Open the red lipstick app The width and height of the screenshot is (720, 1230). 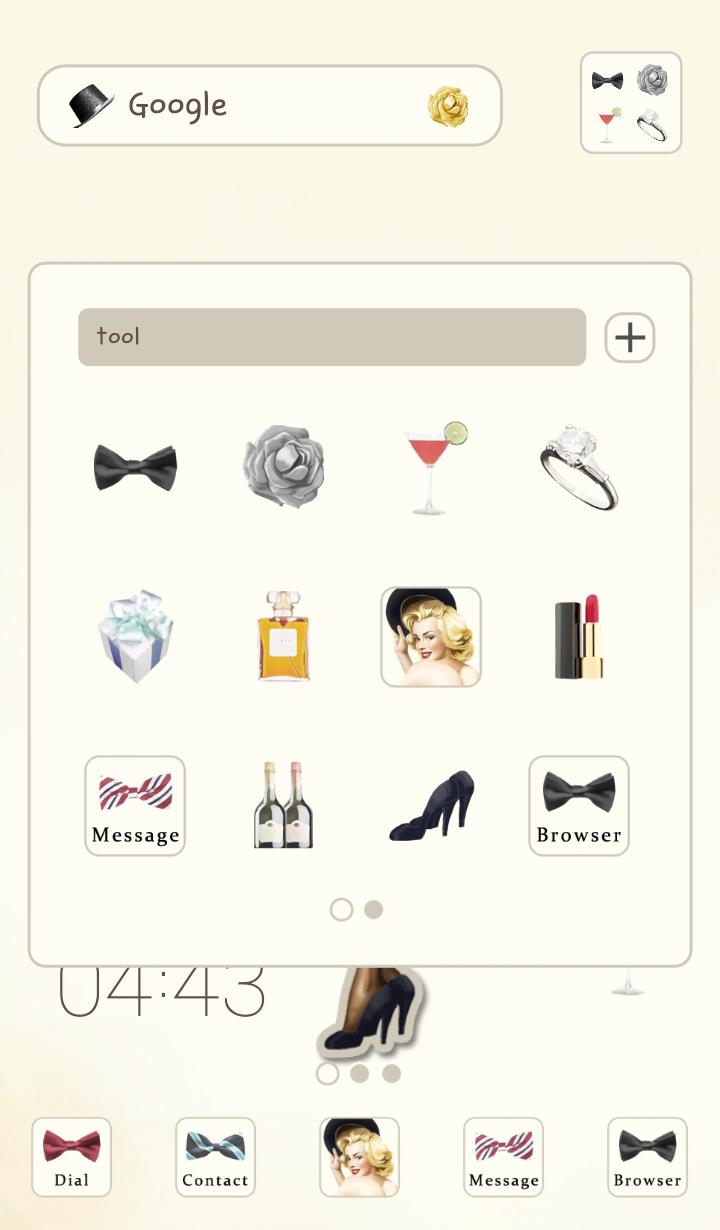580,636
